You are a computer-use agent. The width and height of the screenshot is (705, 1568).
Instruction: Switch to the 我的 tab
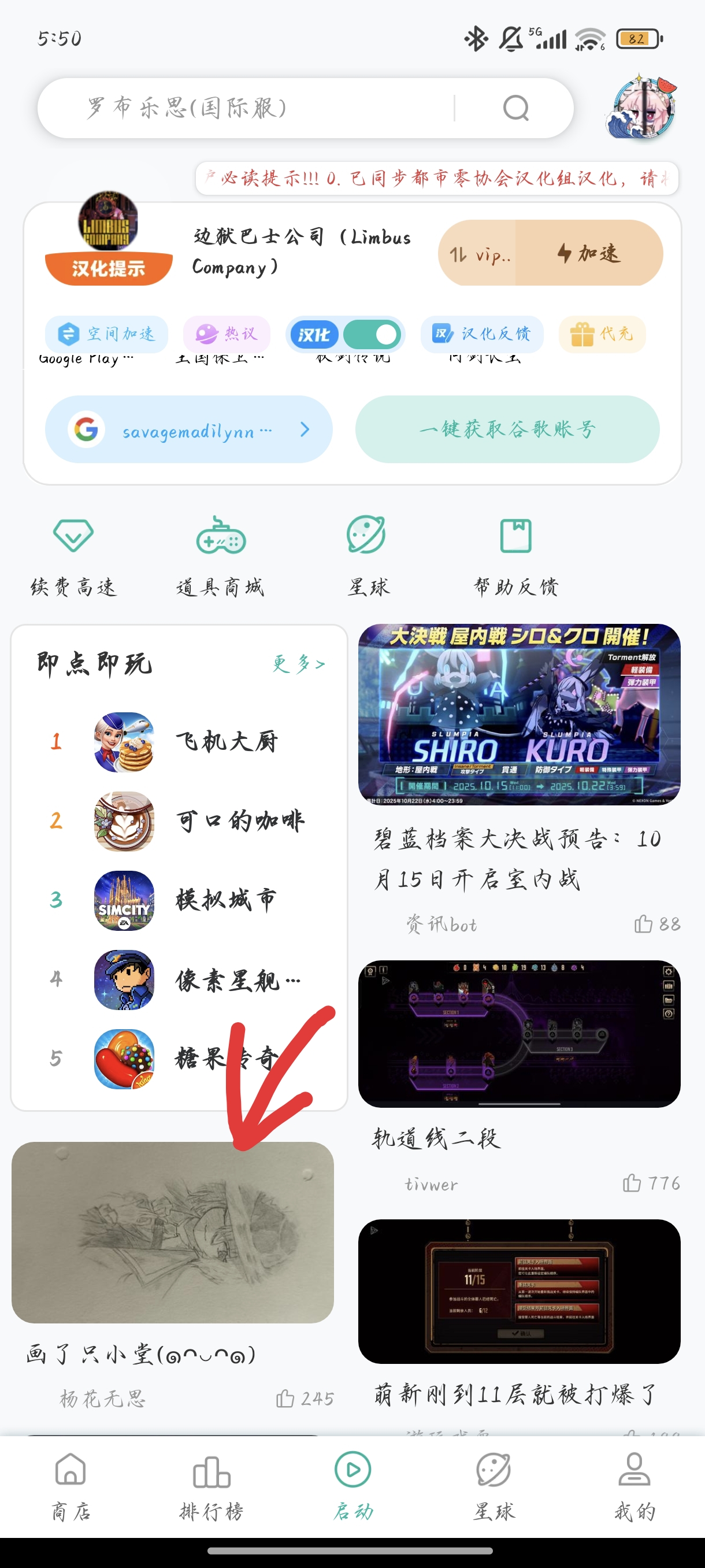(634, 1486)
